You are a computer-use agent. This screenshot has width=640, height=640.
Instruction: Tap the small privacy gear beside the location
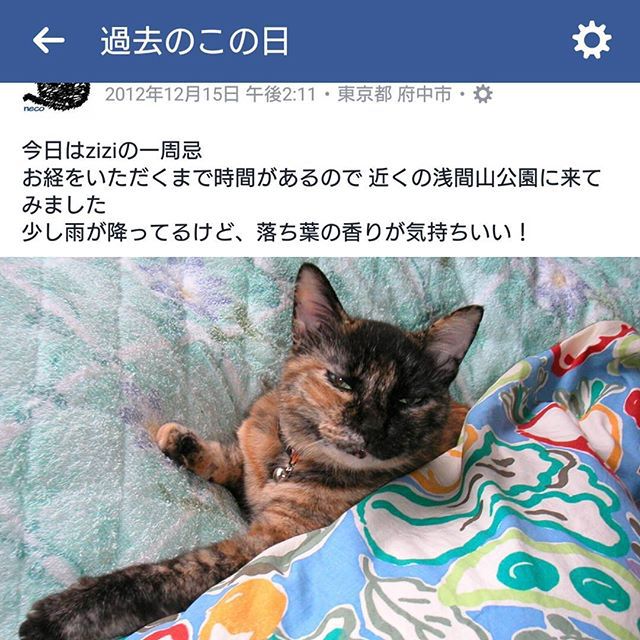pos(483,95)
